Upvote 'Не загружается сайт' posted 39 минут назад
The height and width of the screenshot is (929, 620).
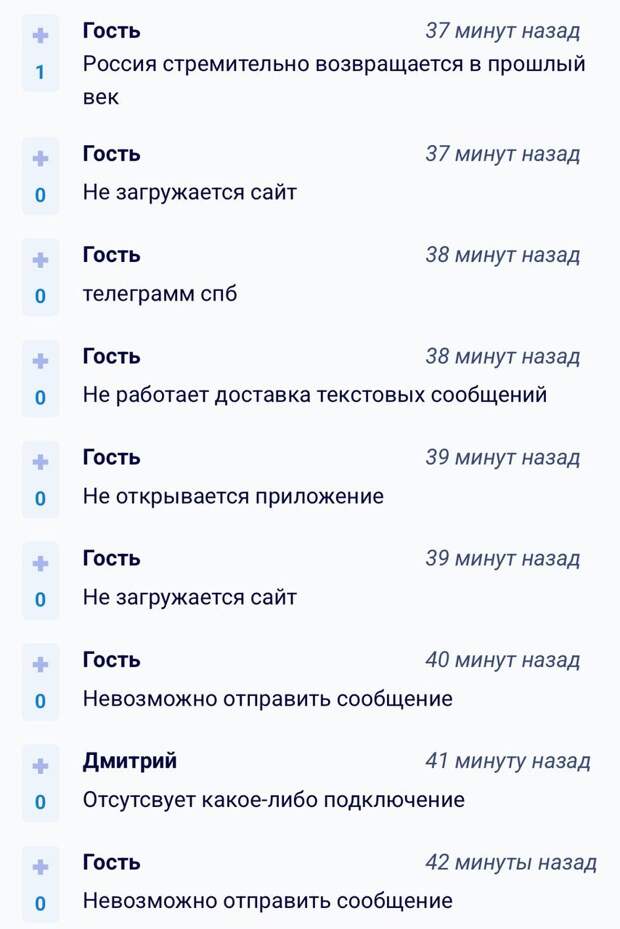40,563
